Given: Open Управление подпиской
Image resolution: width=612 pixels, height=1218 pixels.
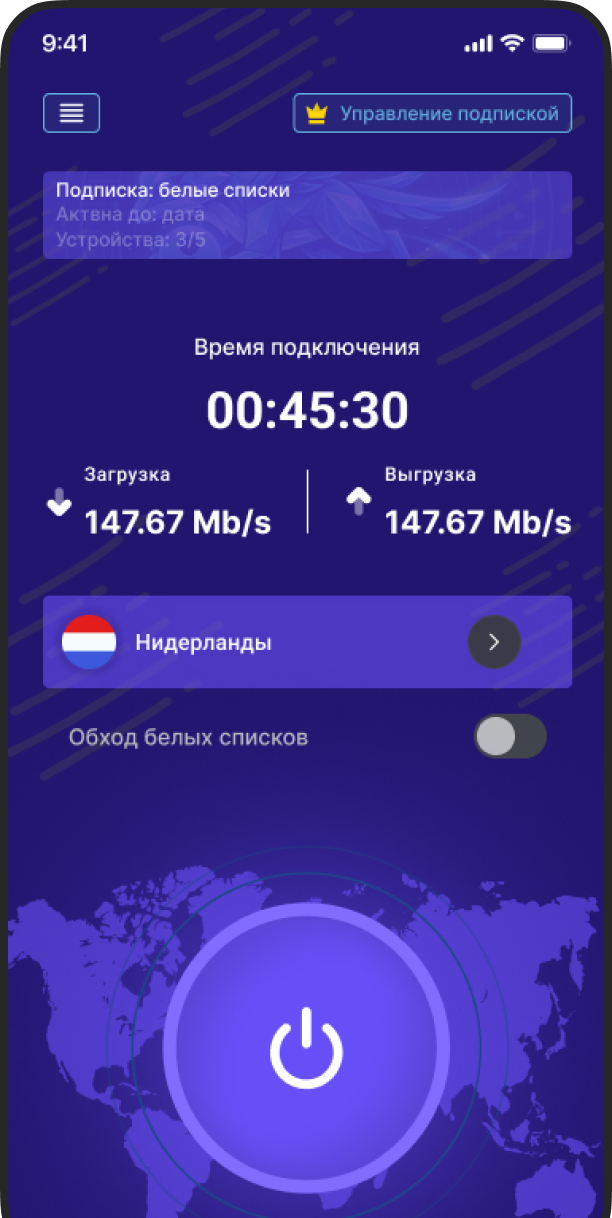Looking at the screenshot, I should pyautogui.click(x=432, y=114).
